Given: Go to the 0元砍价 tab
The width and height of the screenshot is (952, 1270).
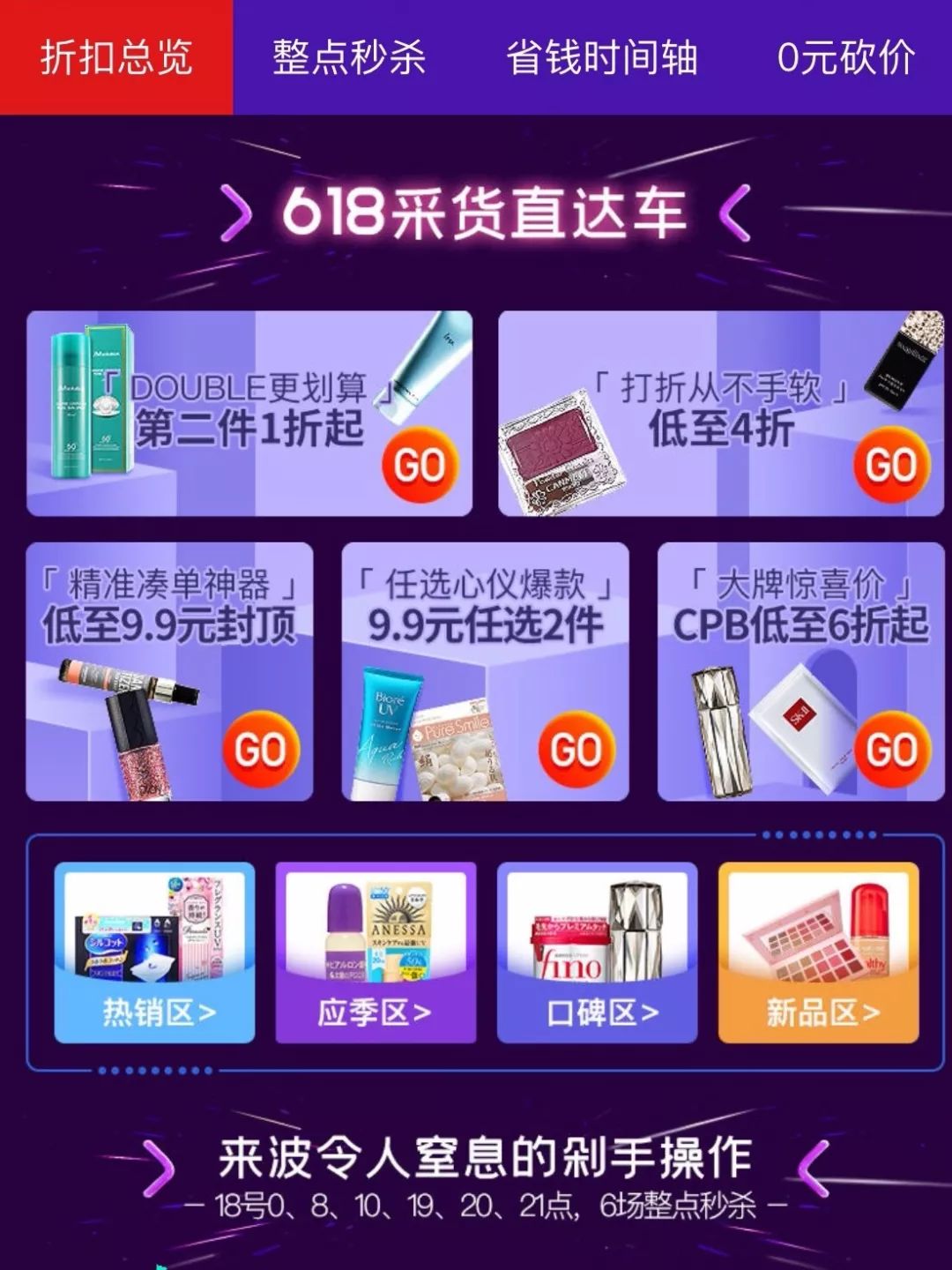Looking at the screenshot, I should [844, 57].
